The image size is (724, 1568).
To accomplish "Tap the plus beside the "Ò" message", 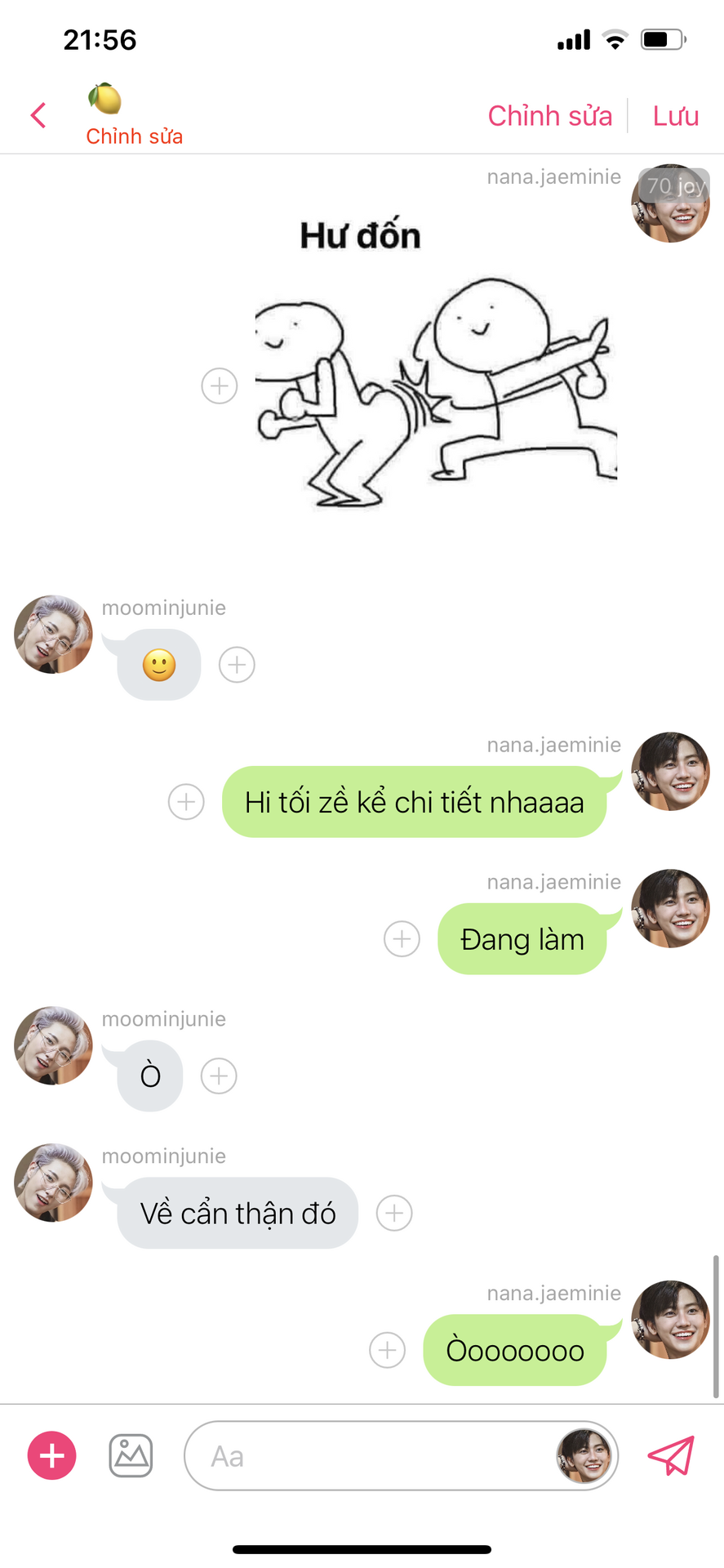I will [219, 1076].
